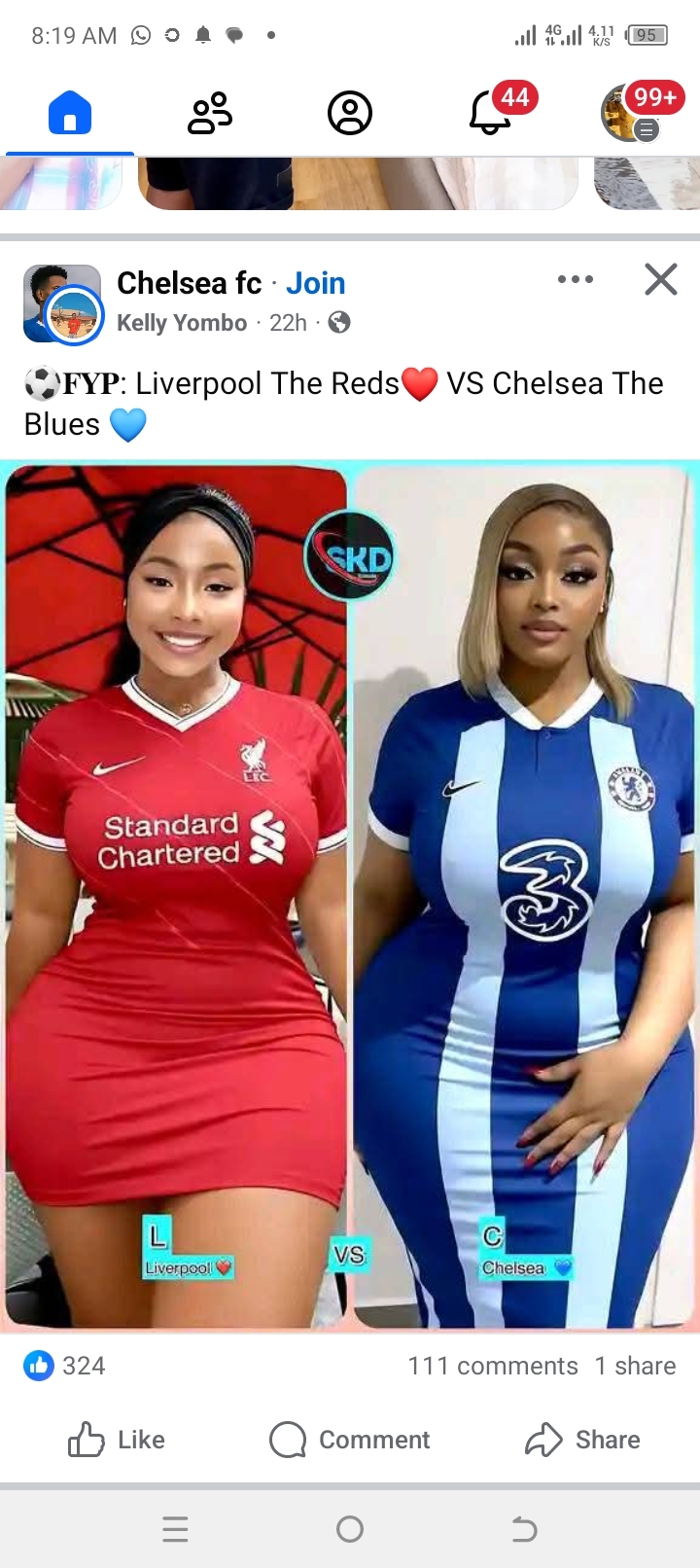
Task: Open the notifications bell
Action: (x=490, y=114)
